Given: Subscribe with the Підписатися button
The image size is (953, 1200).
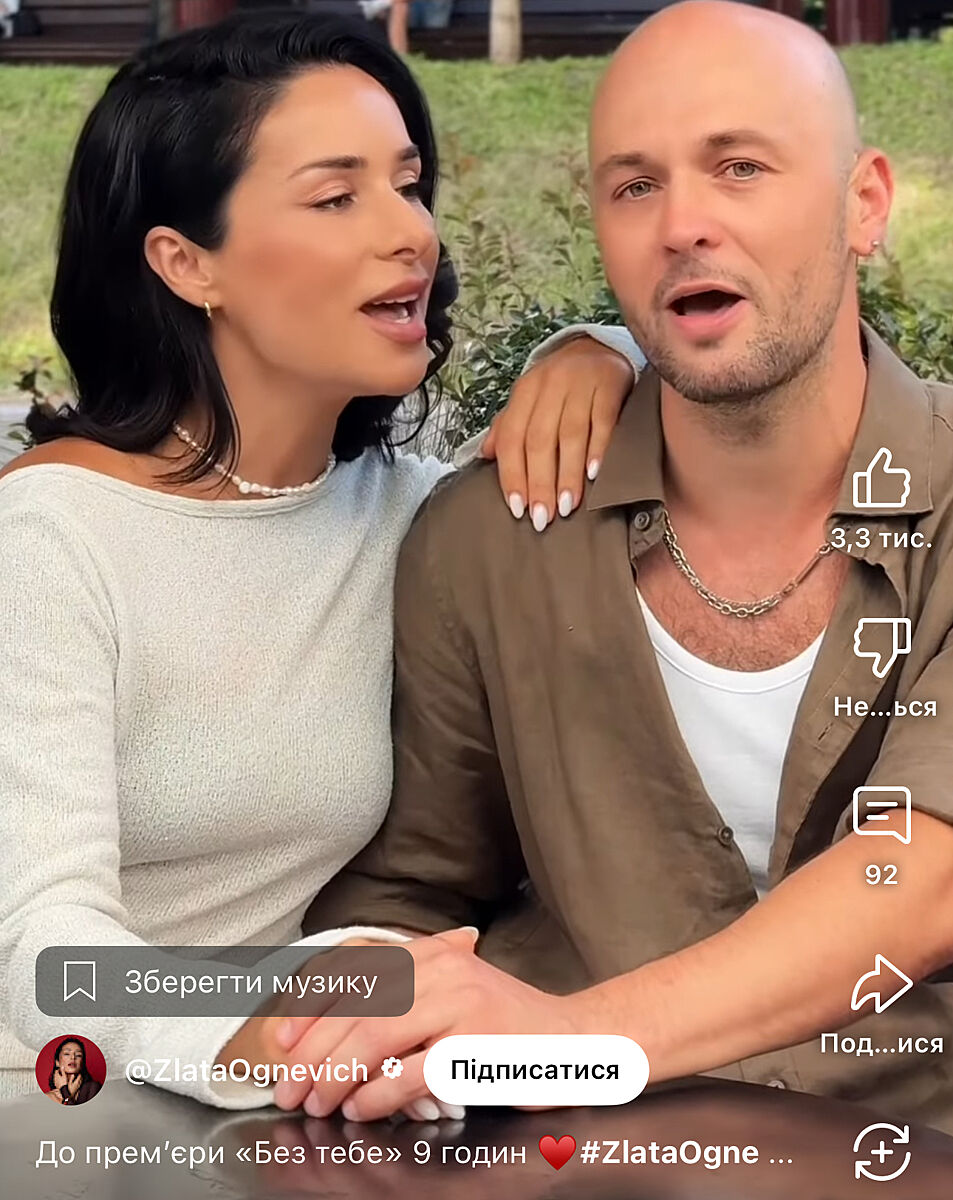Looking at the screenshot, I should pyautogui.click(x=535, y=1070).
